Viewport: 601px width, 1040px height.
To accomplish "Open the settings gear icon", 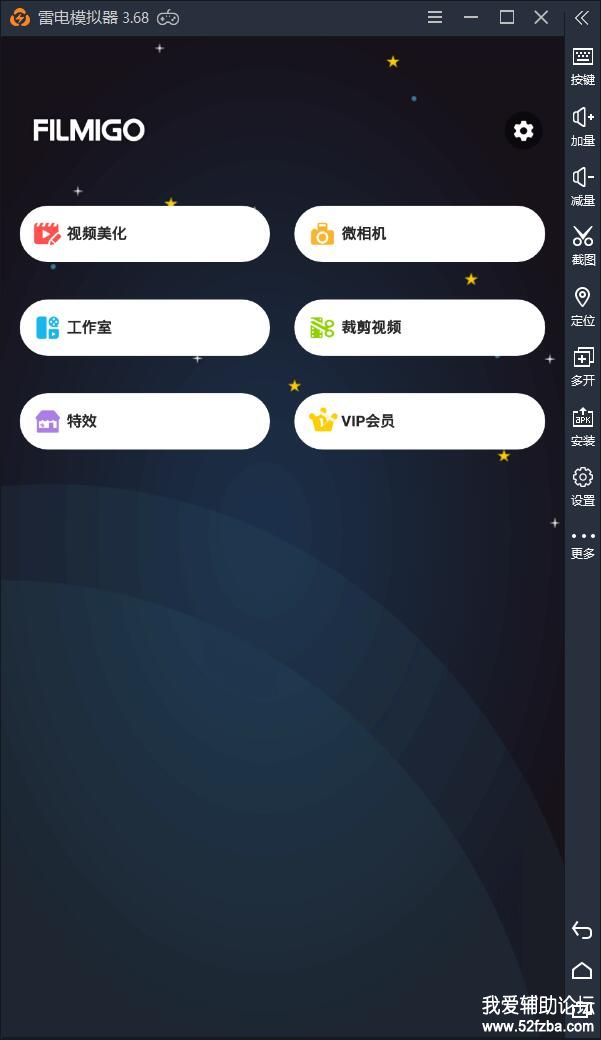I will [523, 131].
